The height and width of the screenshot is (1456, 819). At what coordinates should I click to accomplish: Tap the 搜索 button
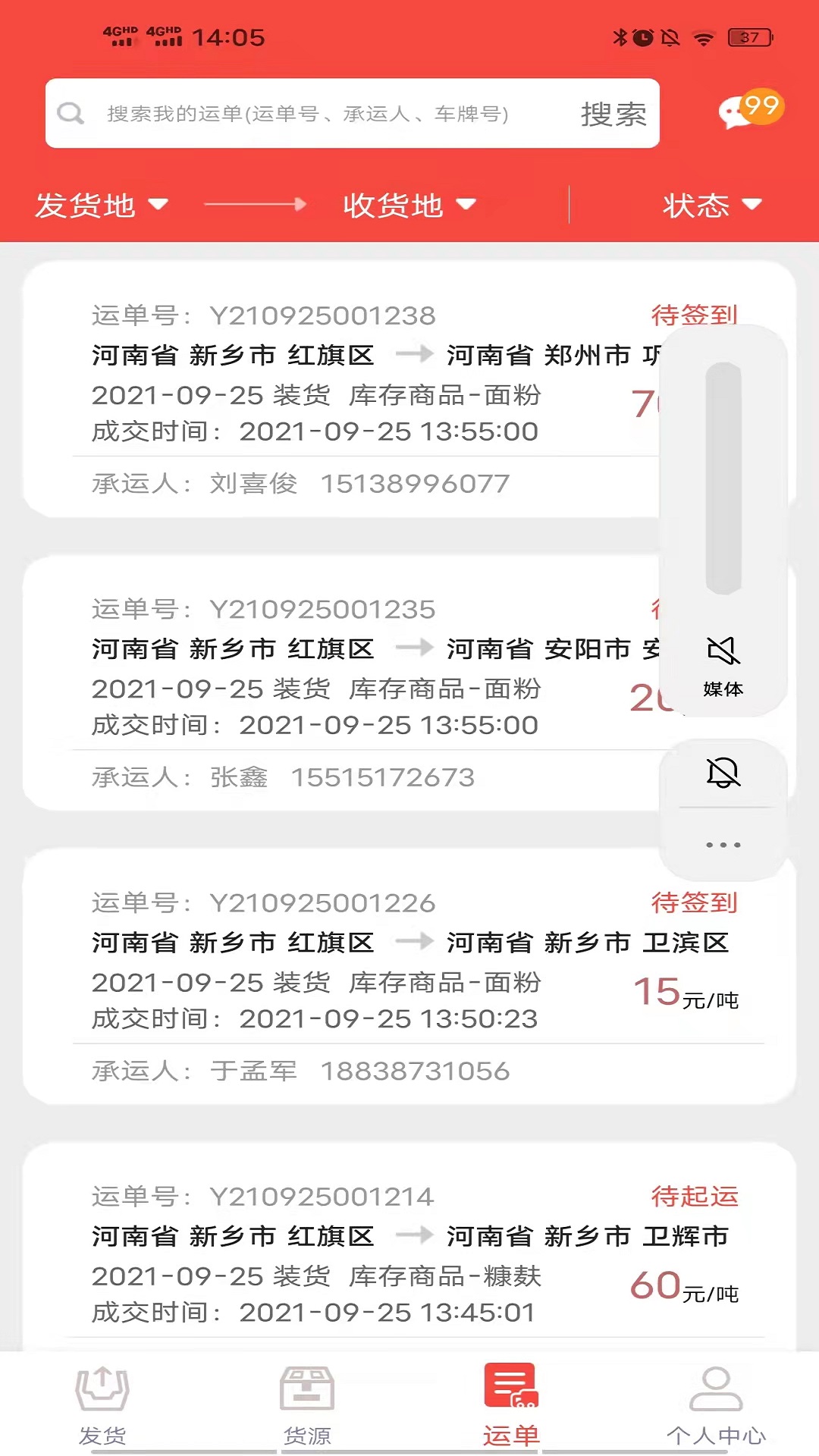613,114
